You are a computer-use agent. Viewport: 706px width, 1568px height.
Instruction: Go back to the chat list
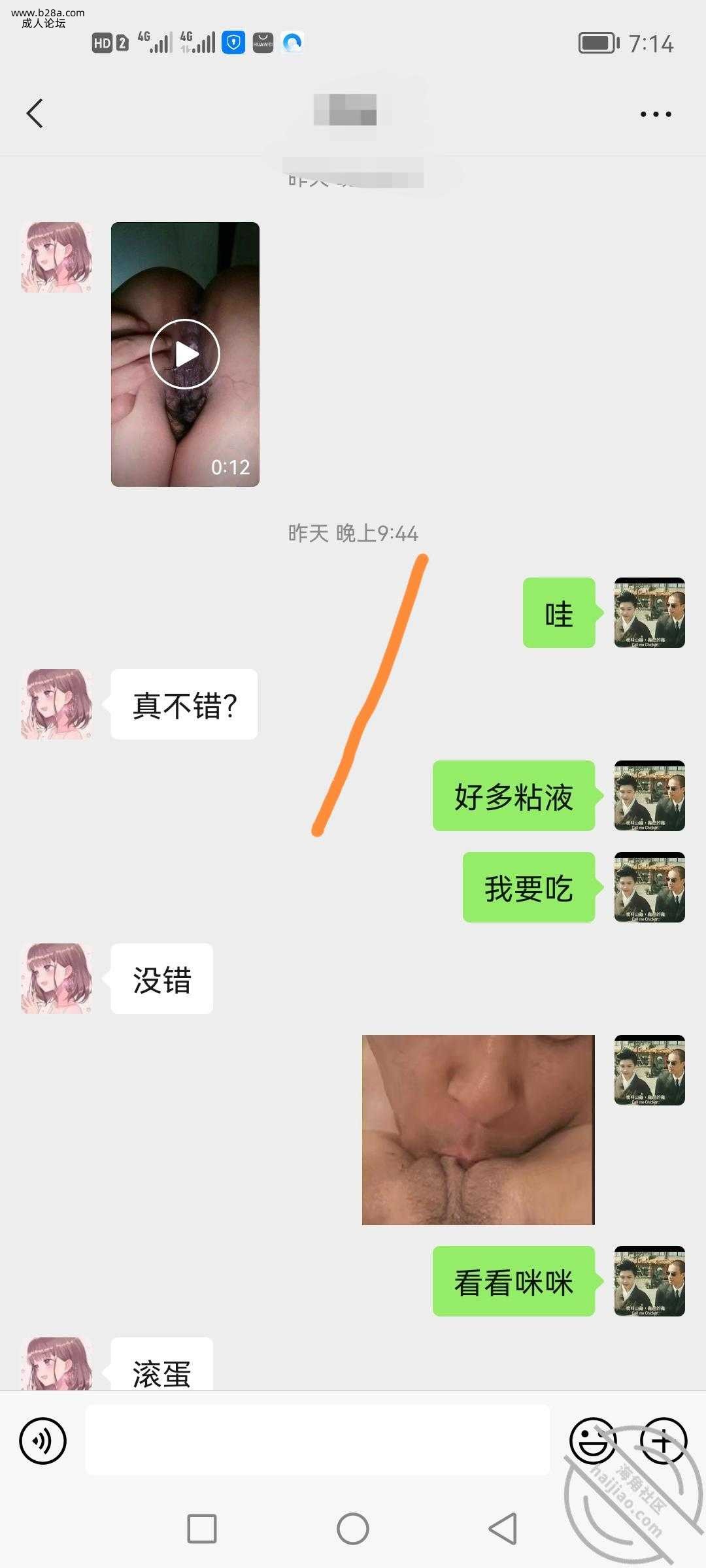click(35, 114)
